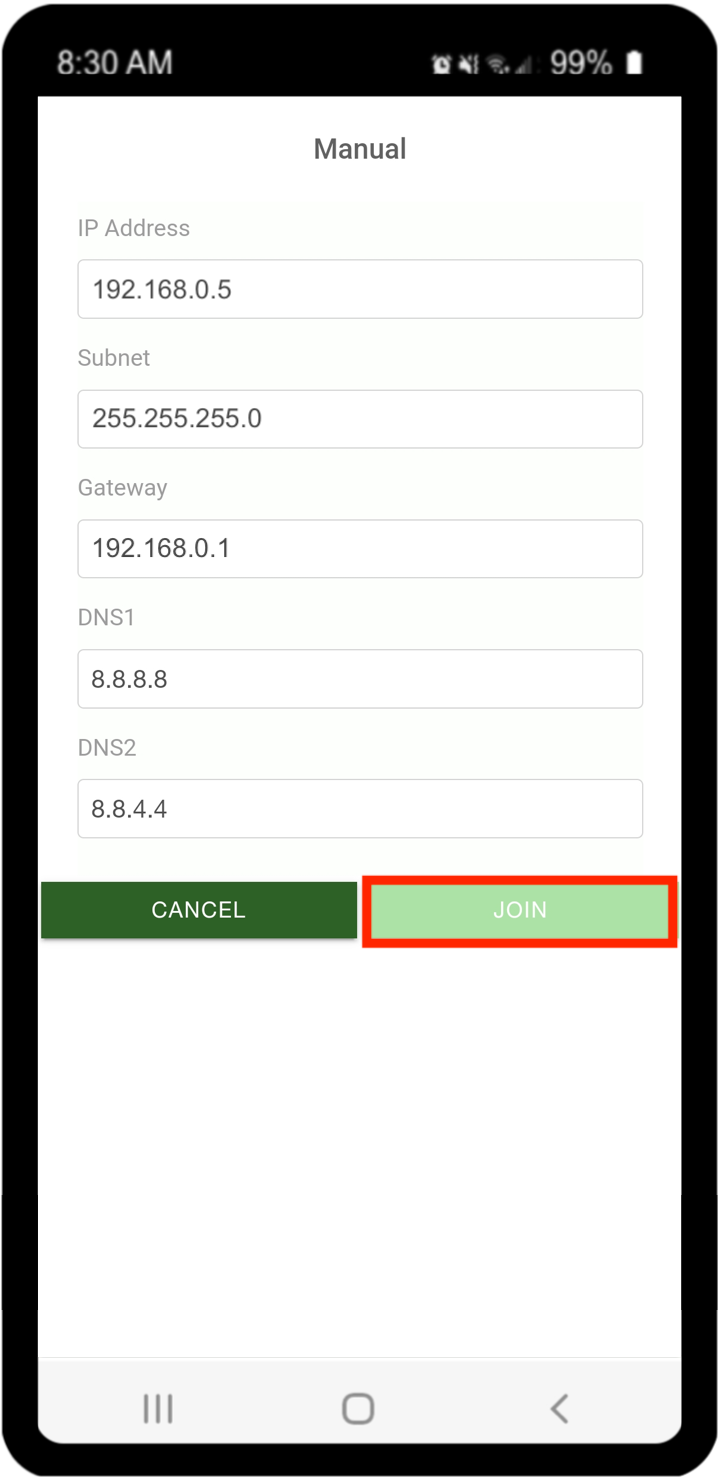Change the DNS2 field value
Screen dimensions: 720x1479
[360, 808]
